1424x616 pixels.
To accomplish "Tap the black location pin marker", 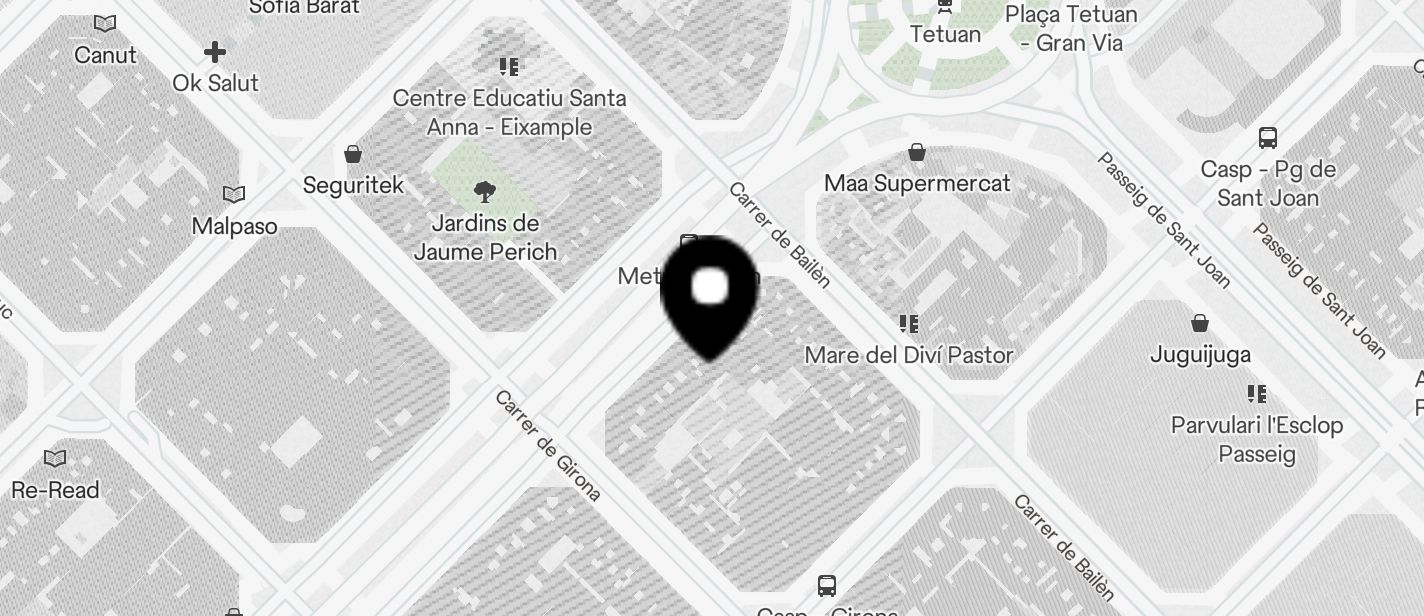I will click(710, 295).
